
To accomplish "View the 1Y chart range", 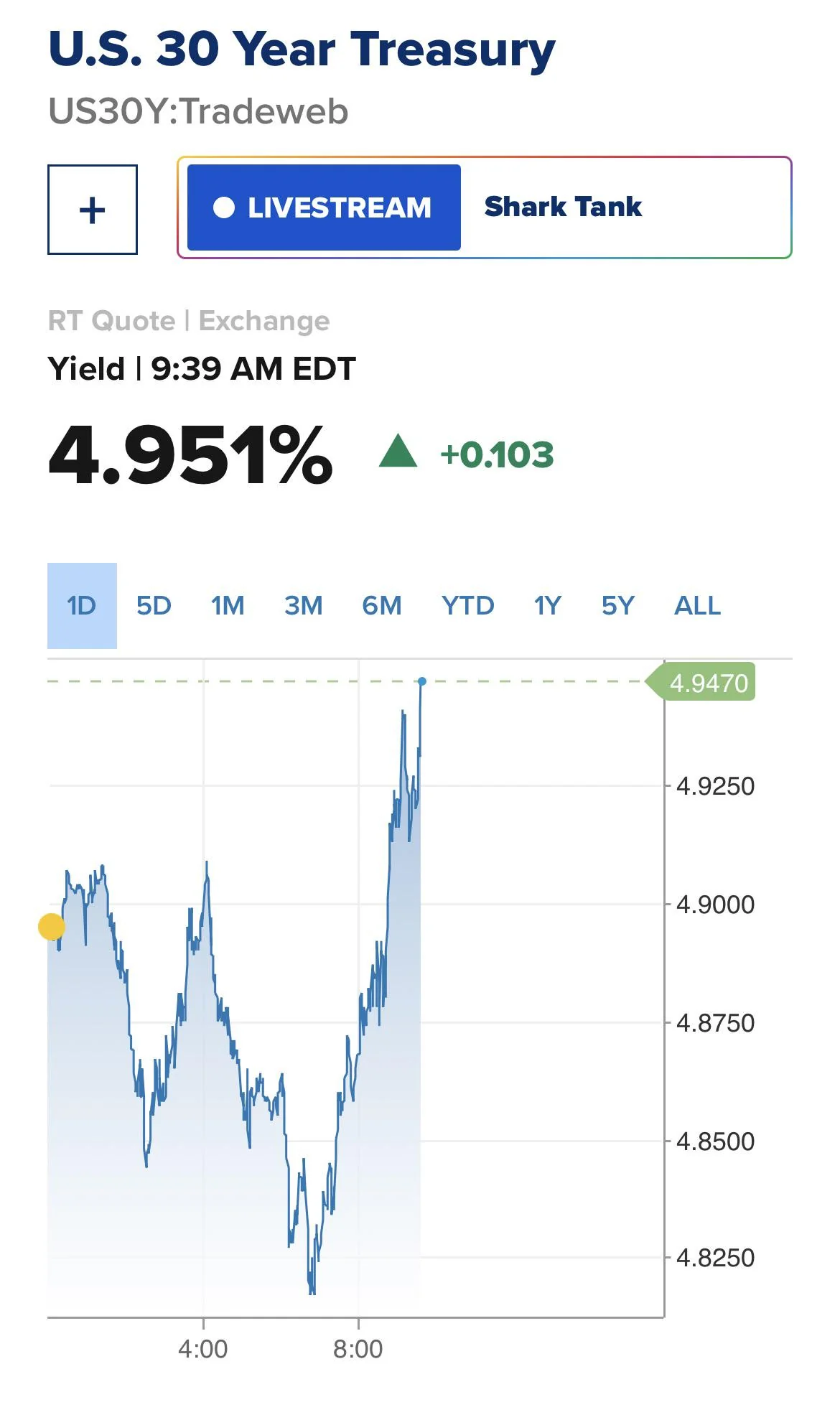I will (x=547, y=606).
